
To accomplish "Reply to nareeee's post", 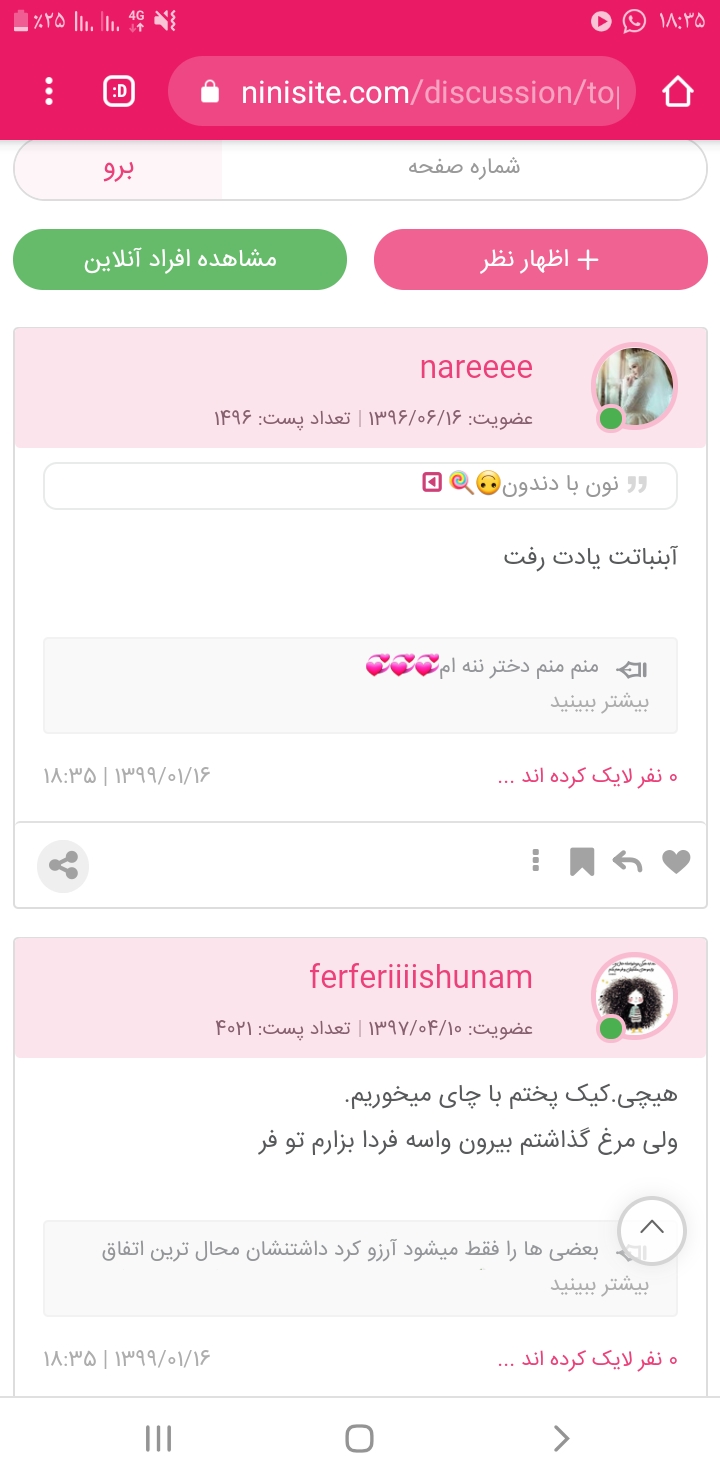I will pyautogui.click(x=627, y=861).
